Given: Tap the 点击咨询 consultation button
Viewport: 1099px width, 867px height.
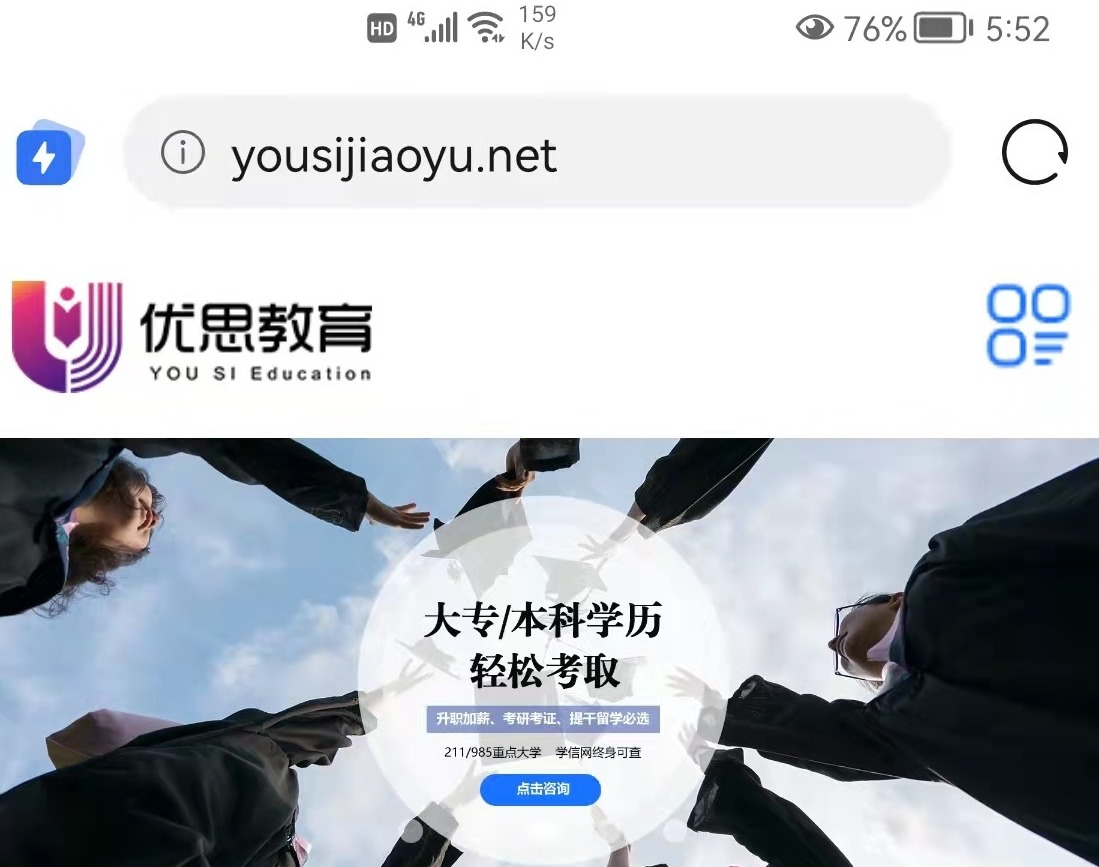Looking at the screenshot, I should (541, 790).
